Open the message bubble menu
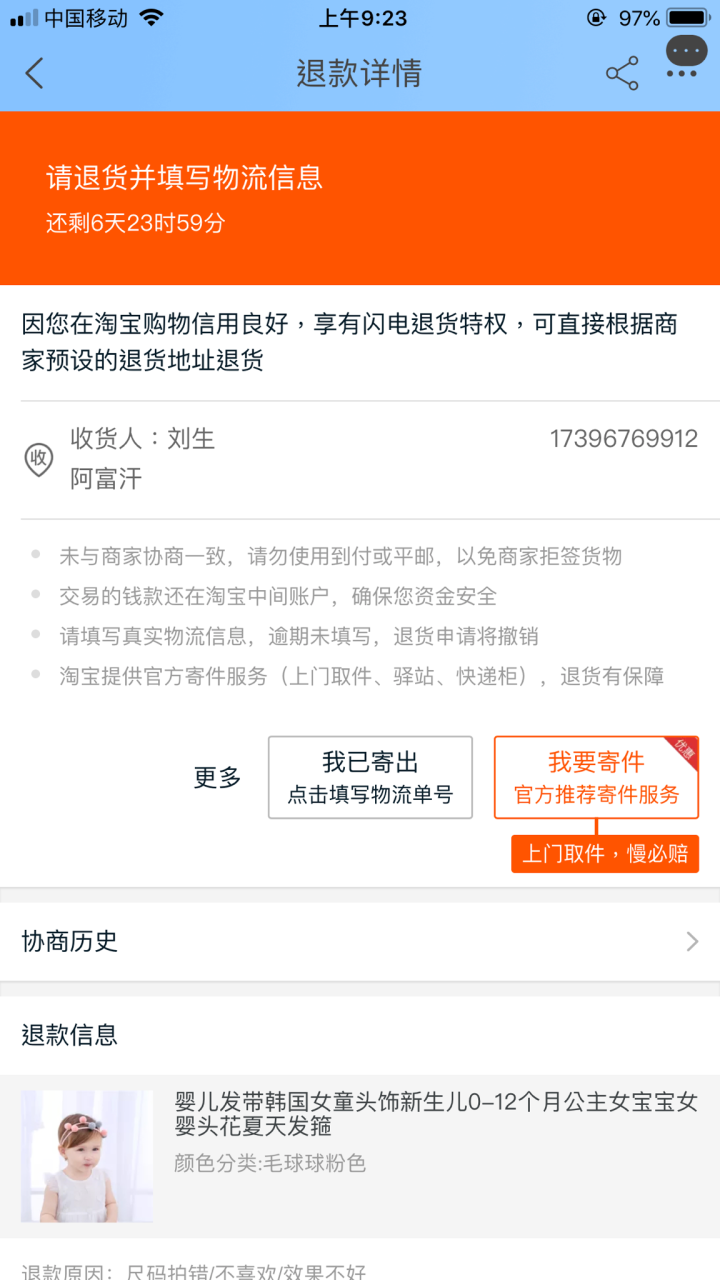The height and width of the screenshot is (1280, 720). 685,56
